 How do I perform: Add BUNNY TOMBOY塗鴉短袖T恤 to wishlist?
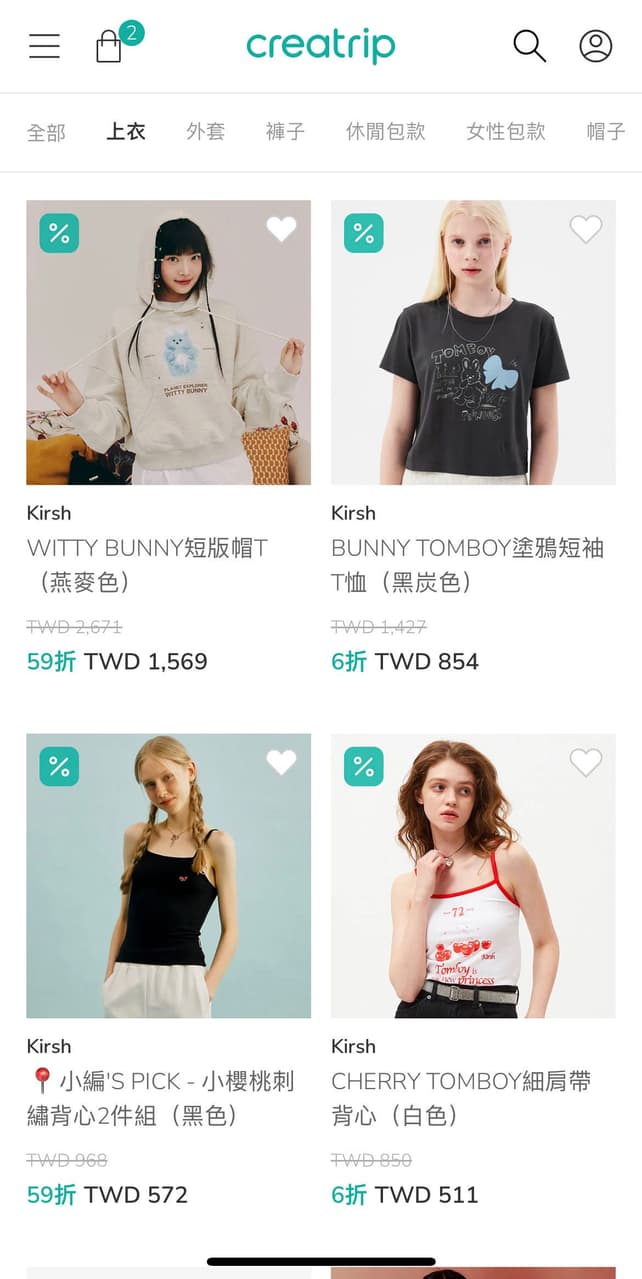click(586, 230)
